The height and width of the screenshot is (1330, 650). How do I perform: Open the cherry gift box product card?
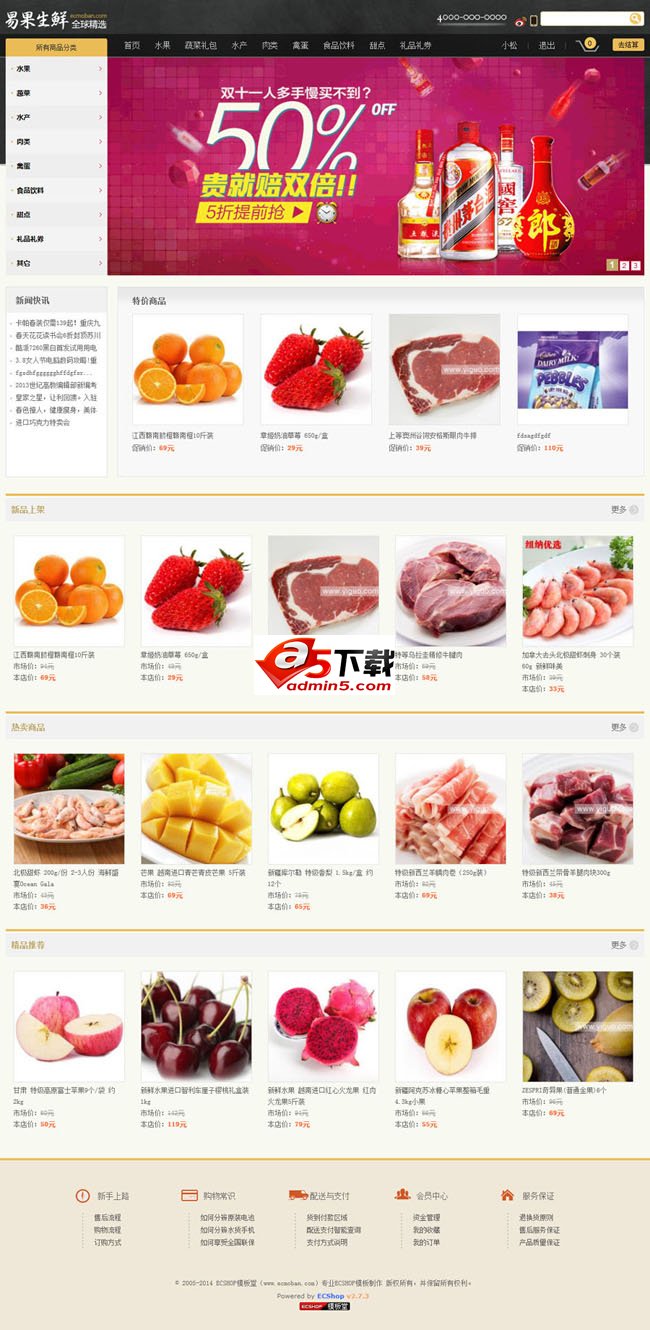pos(196,1025)
